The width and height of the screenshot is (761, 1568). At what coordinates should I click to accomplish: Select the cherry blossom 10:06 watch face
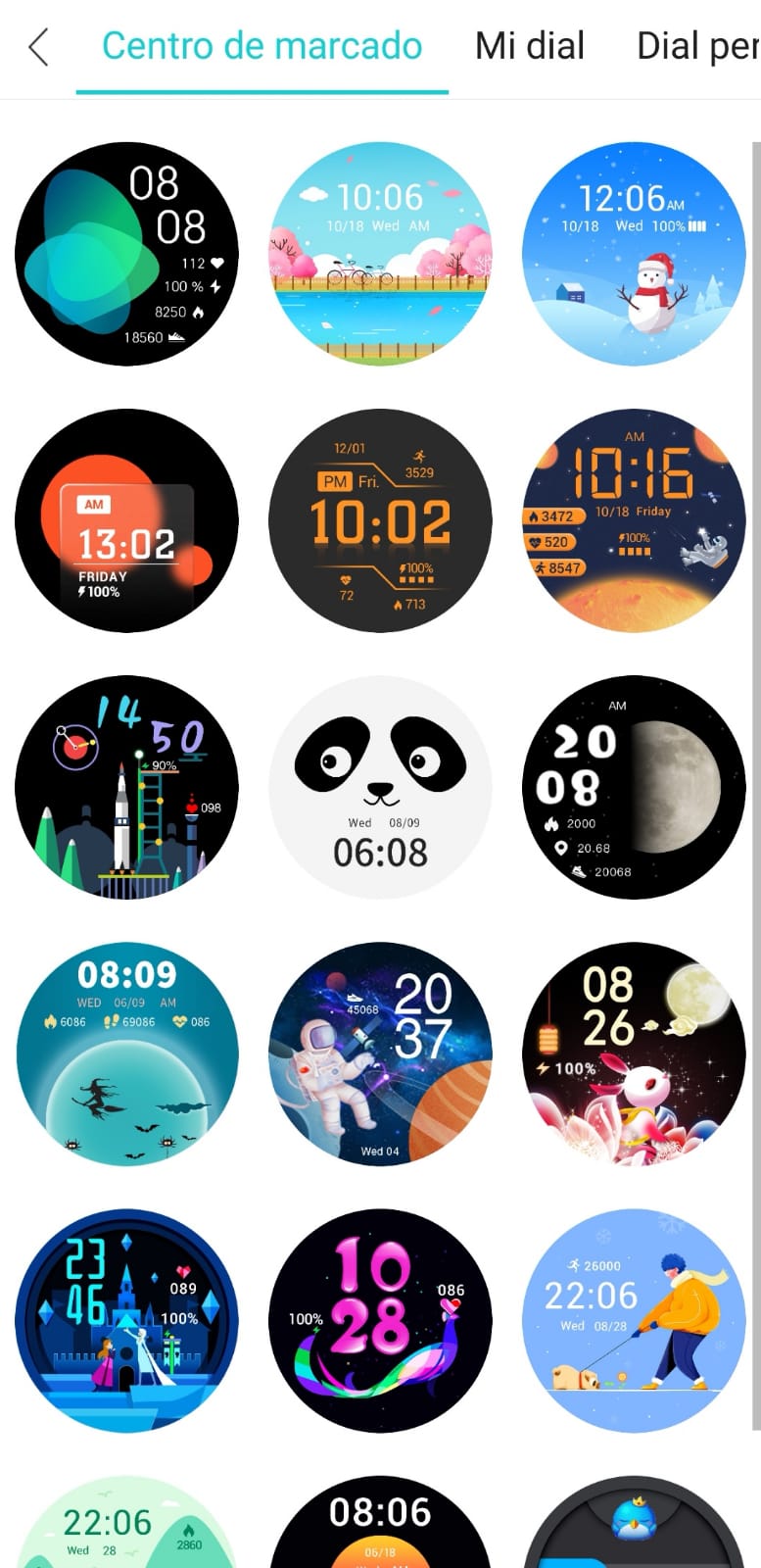(380, 254)
